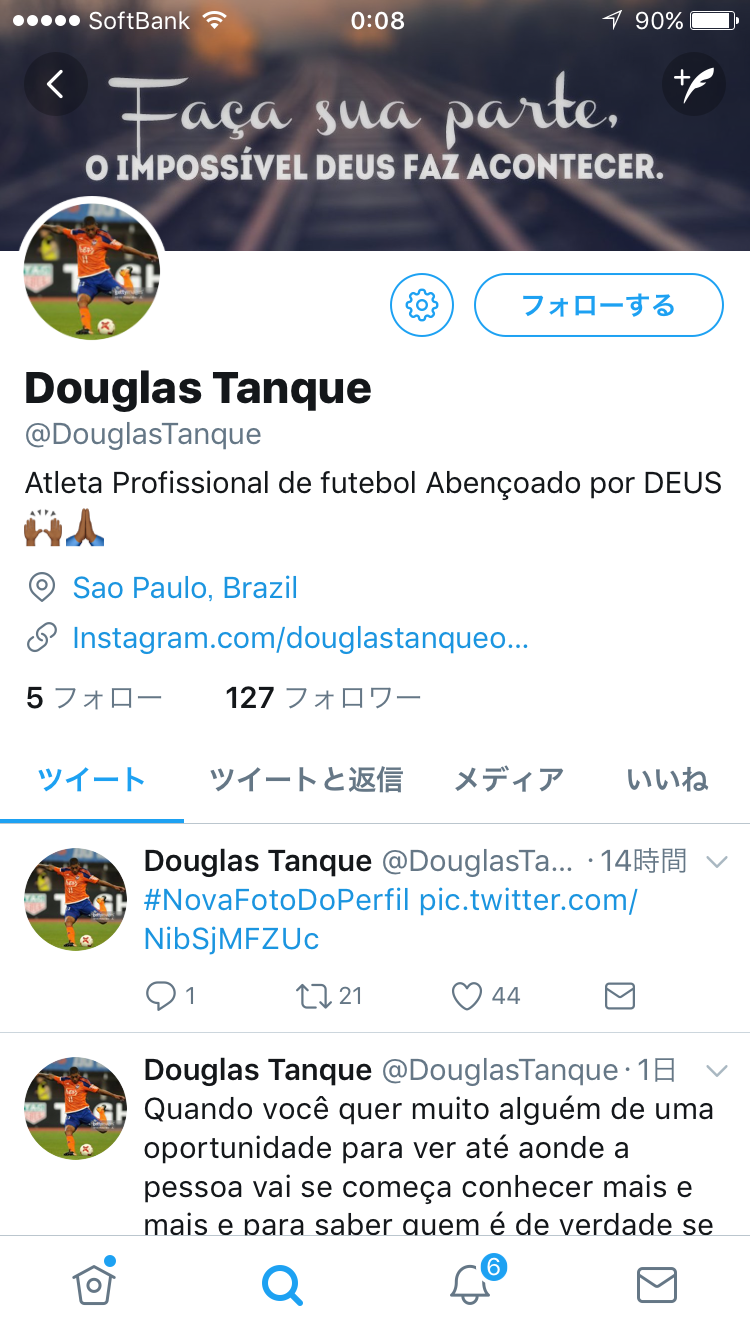Switch to the いいね tab
The height and width of the screenshot is (1334, 750).
(x=667, y=779)
